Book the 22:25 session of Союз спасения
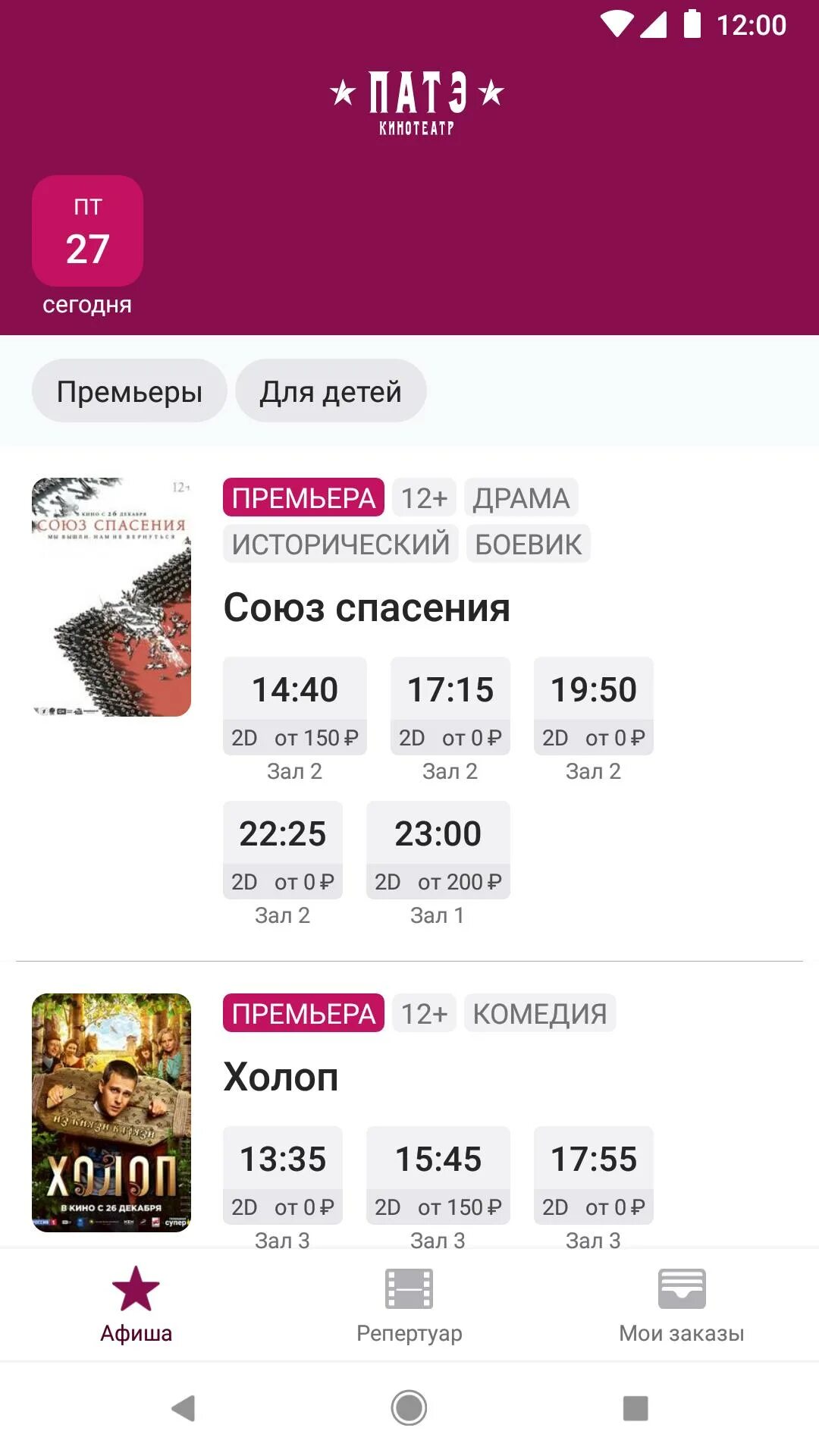Viewport: 819px width, 1456px height. point(283,850)
